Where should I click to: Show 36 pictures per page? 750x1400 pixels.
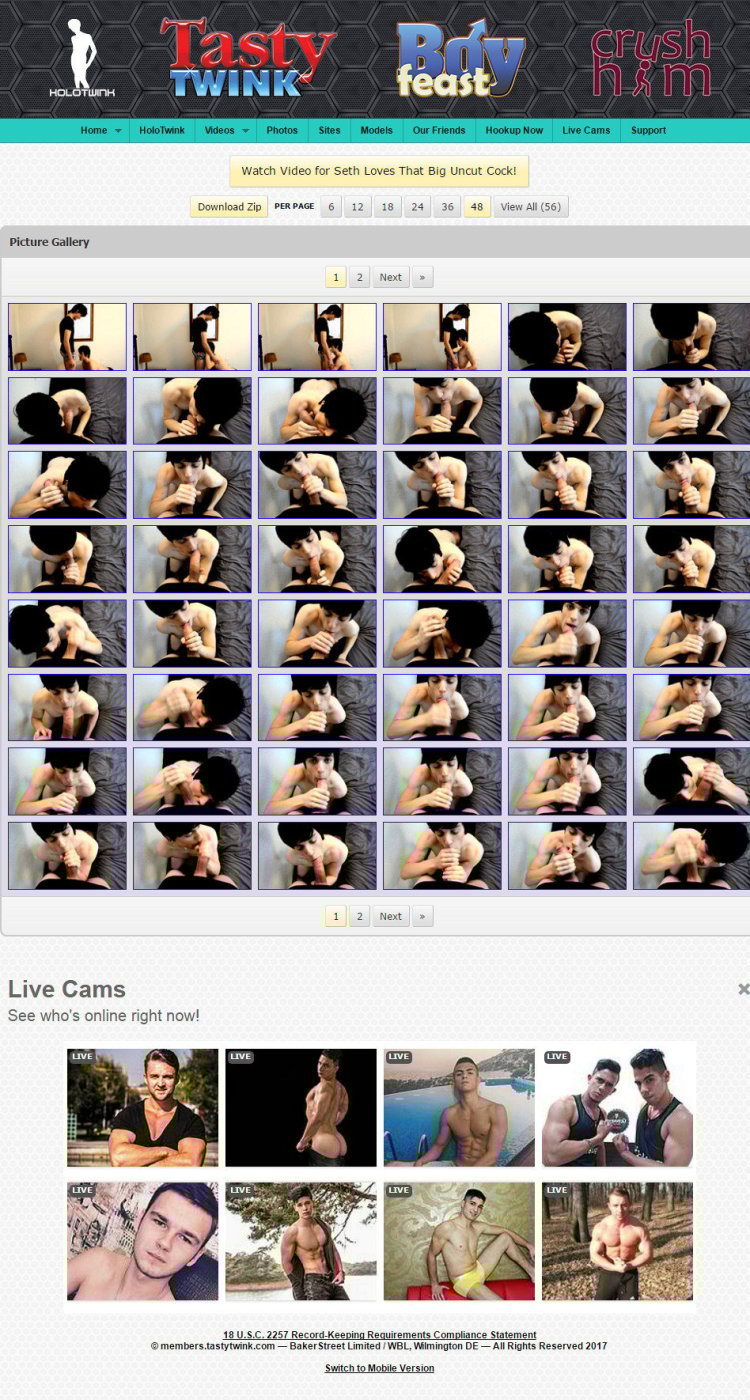point(447,207)
